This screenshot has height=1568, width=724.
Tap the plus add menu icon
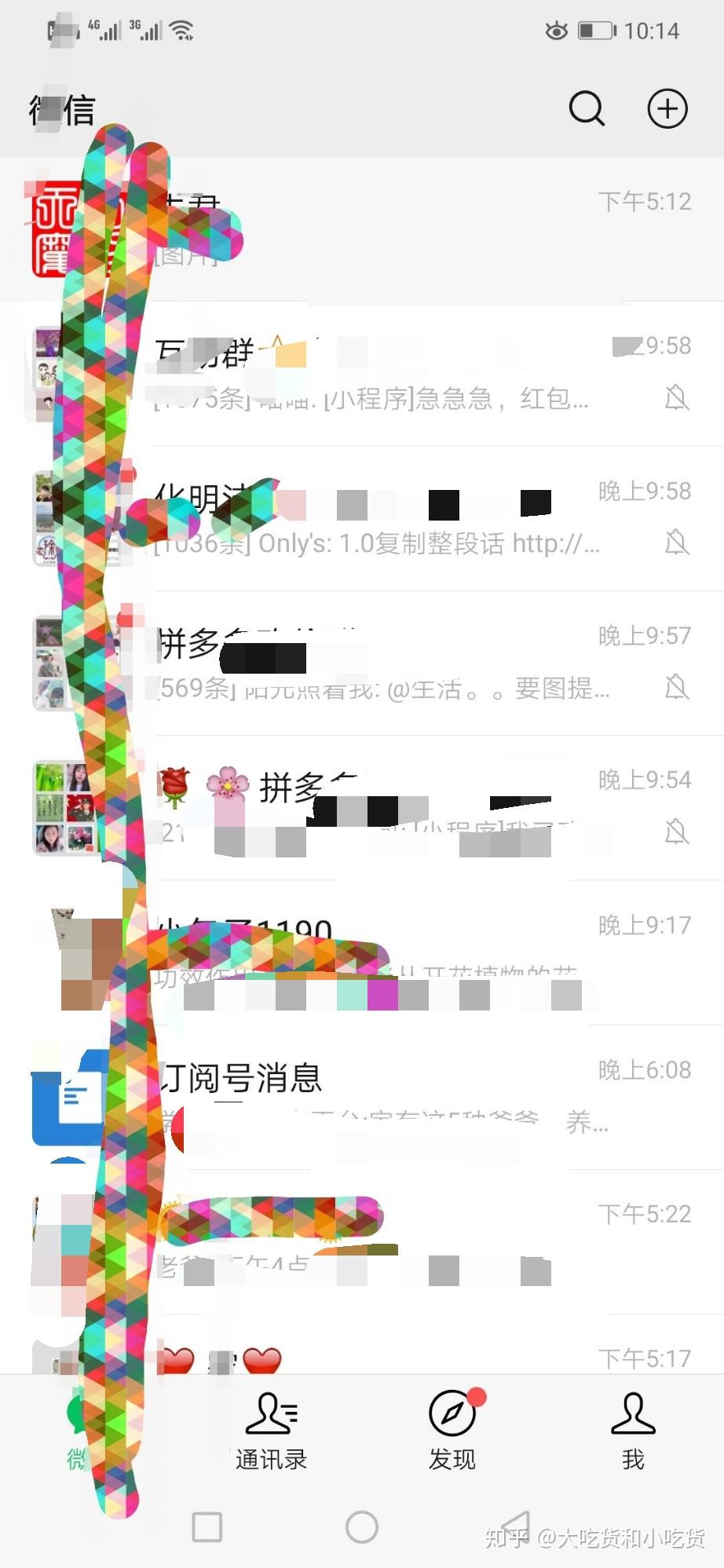667,108
